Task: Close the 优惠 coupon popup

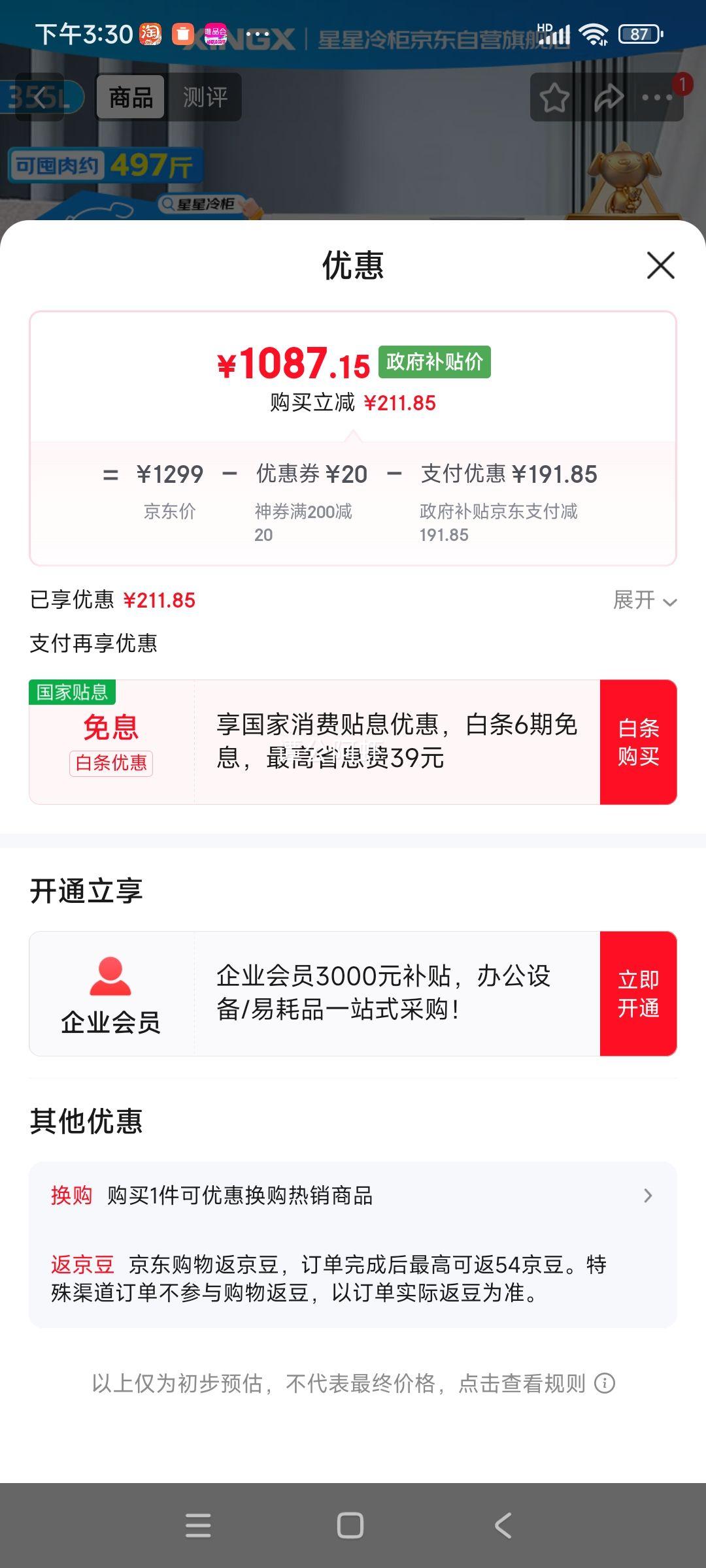Action: pyautogui.click(x=662, y=265)
